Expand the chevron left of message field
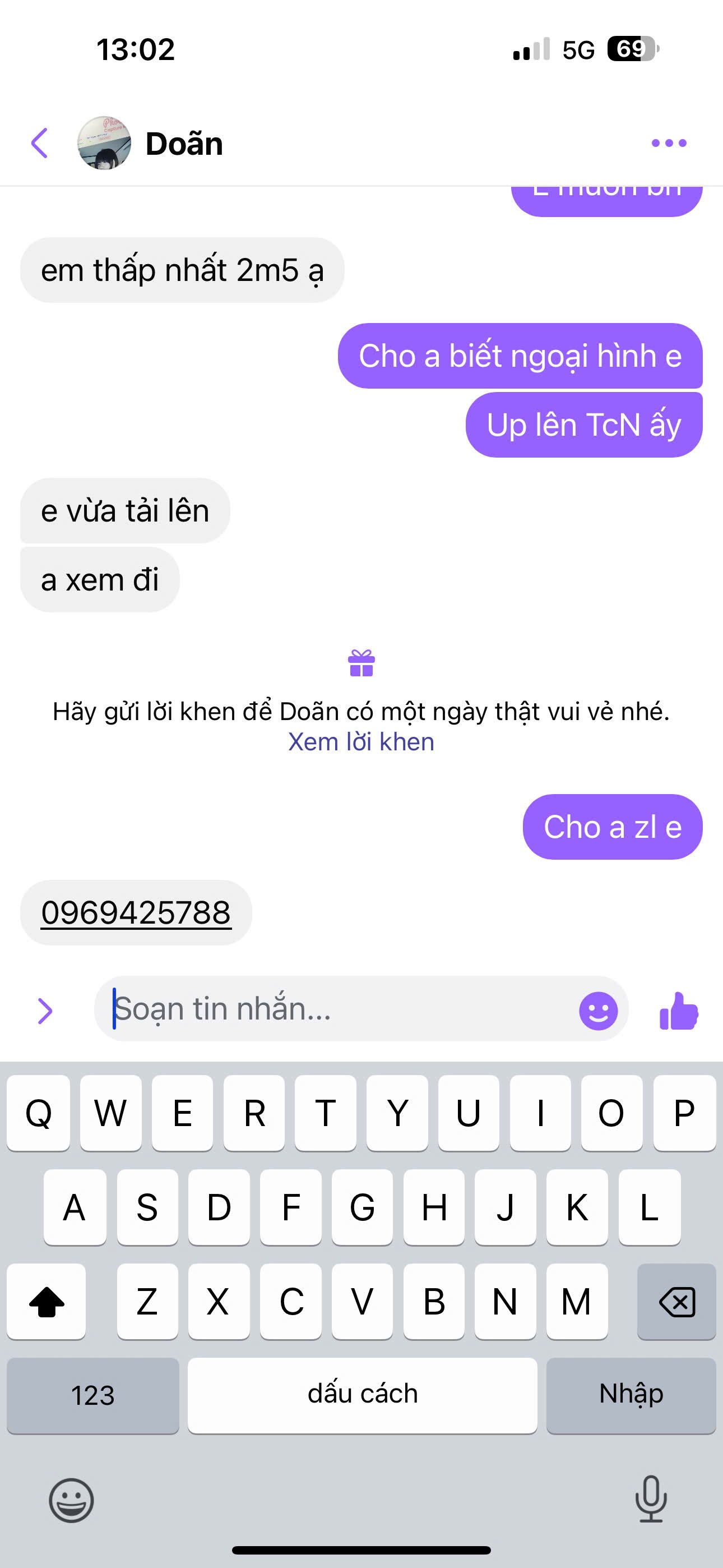 (45, 1011)
